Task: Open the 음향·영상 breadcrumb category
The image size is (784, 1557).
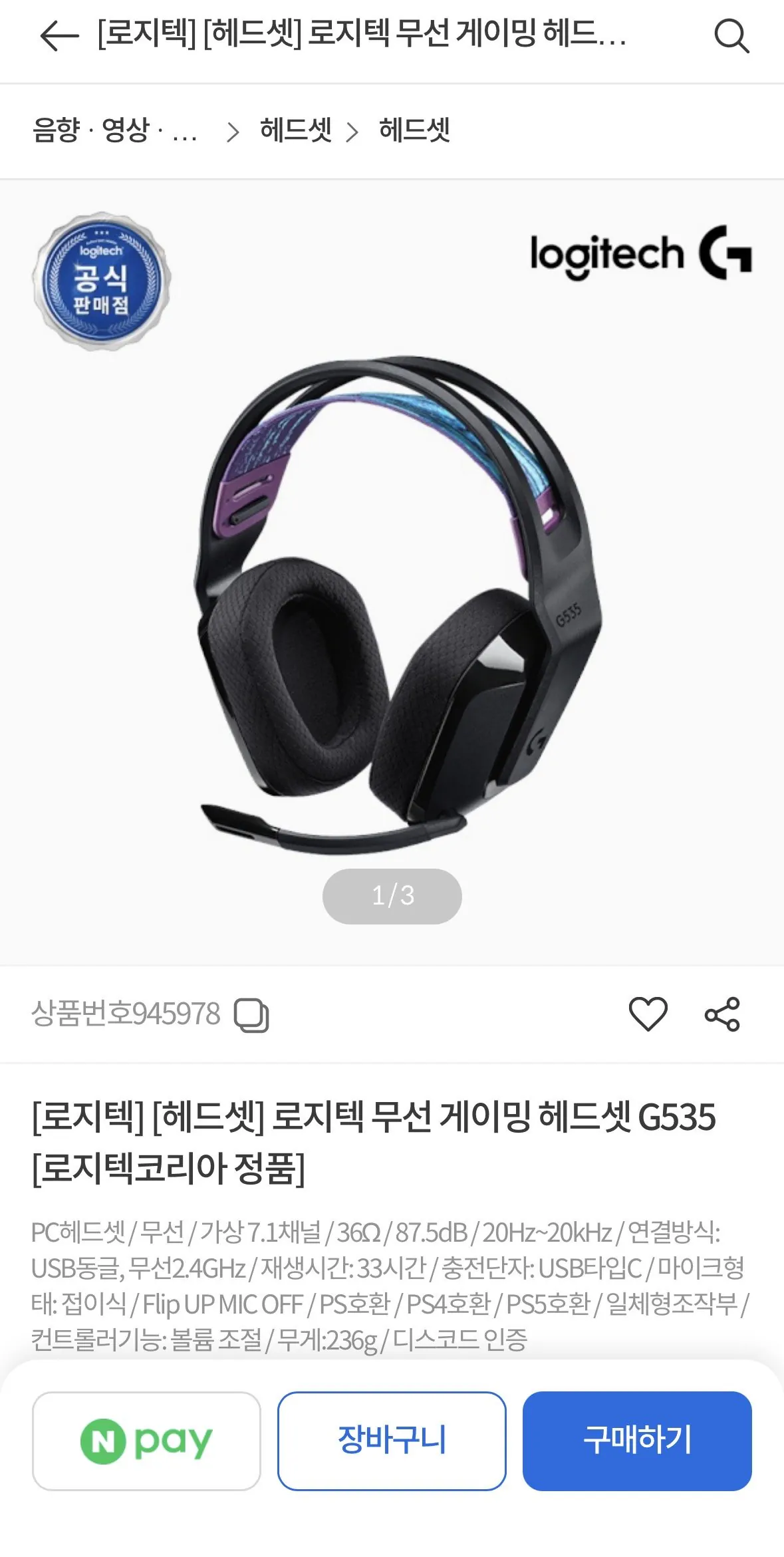Action: click(x=115, y=130)
